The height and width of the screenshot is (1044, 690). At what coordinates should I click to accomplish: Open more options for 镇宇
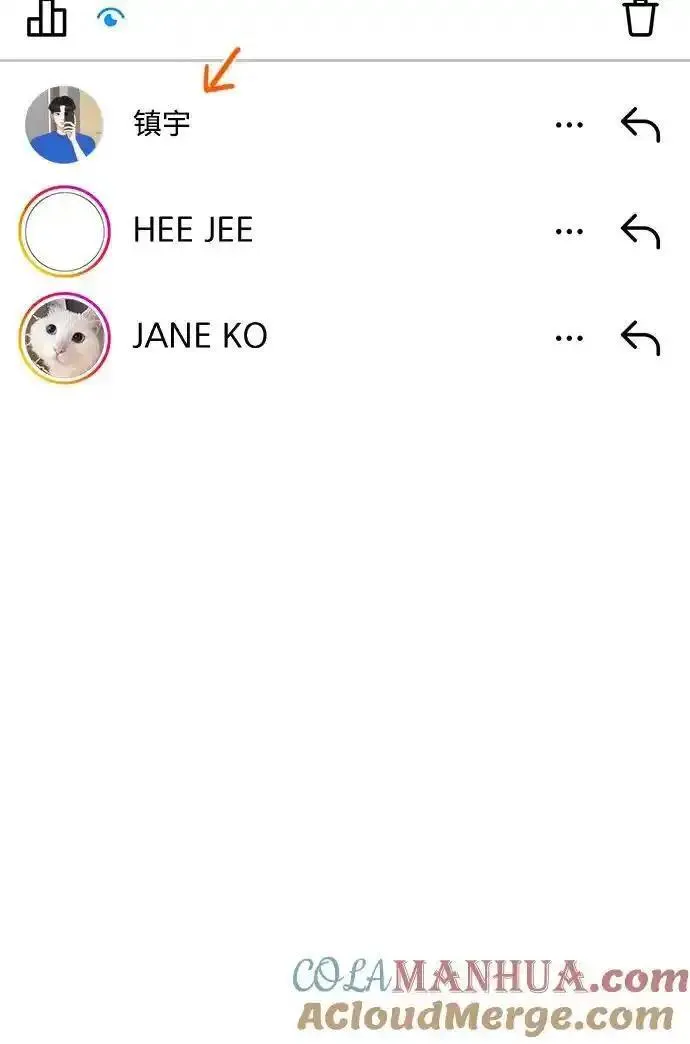coord(569,125)
